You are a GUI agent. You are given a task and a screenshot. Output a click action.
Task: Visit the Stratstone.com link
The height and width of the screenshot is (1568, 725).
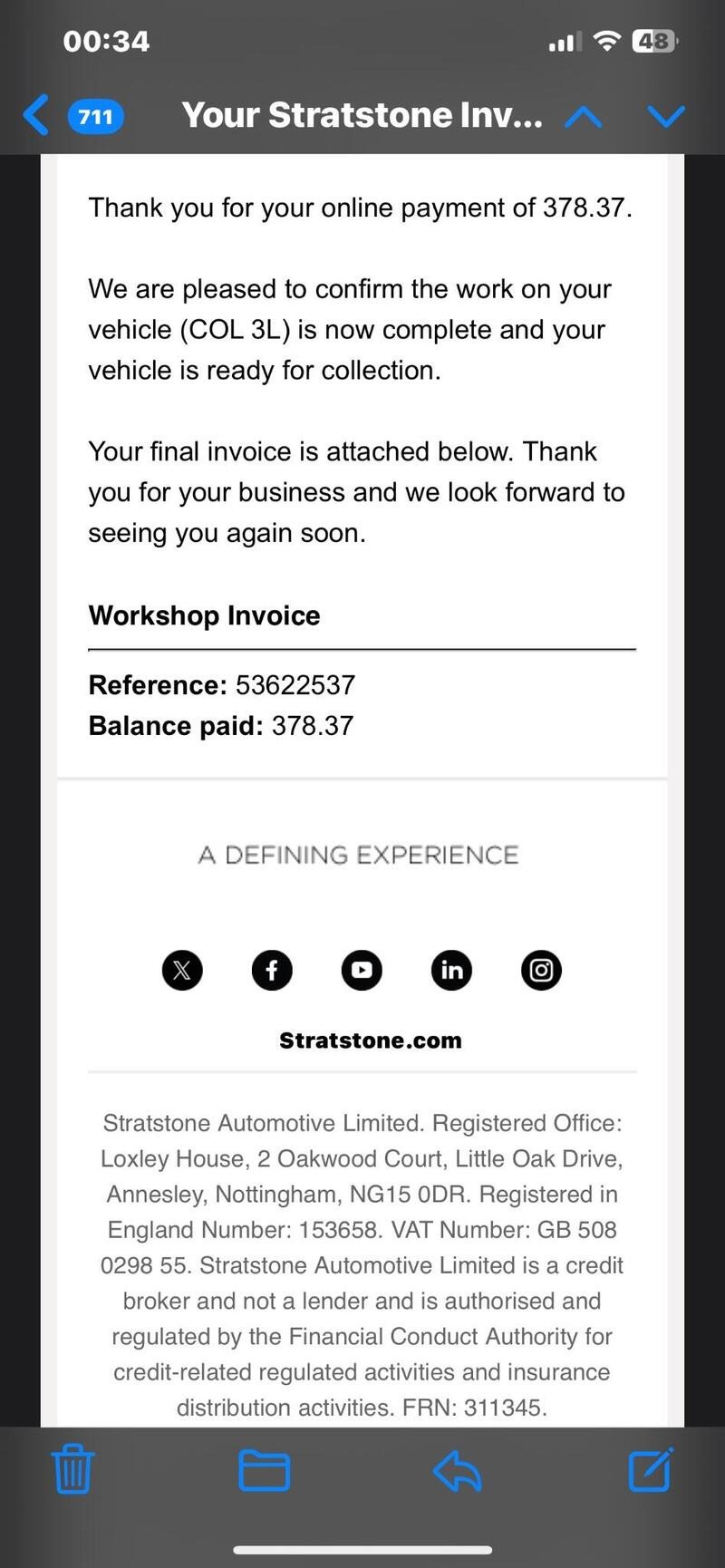[x=370, y=1040]
